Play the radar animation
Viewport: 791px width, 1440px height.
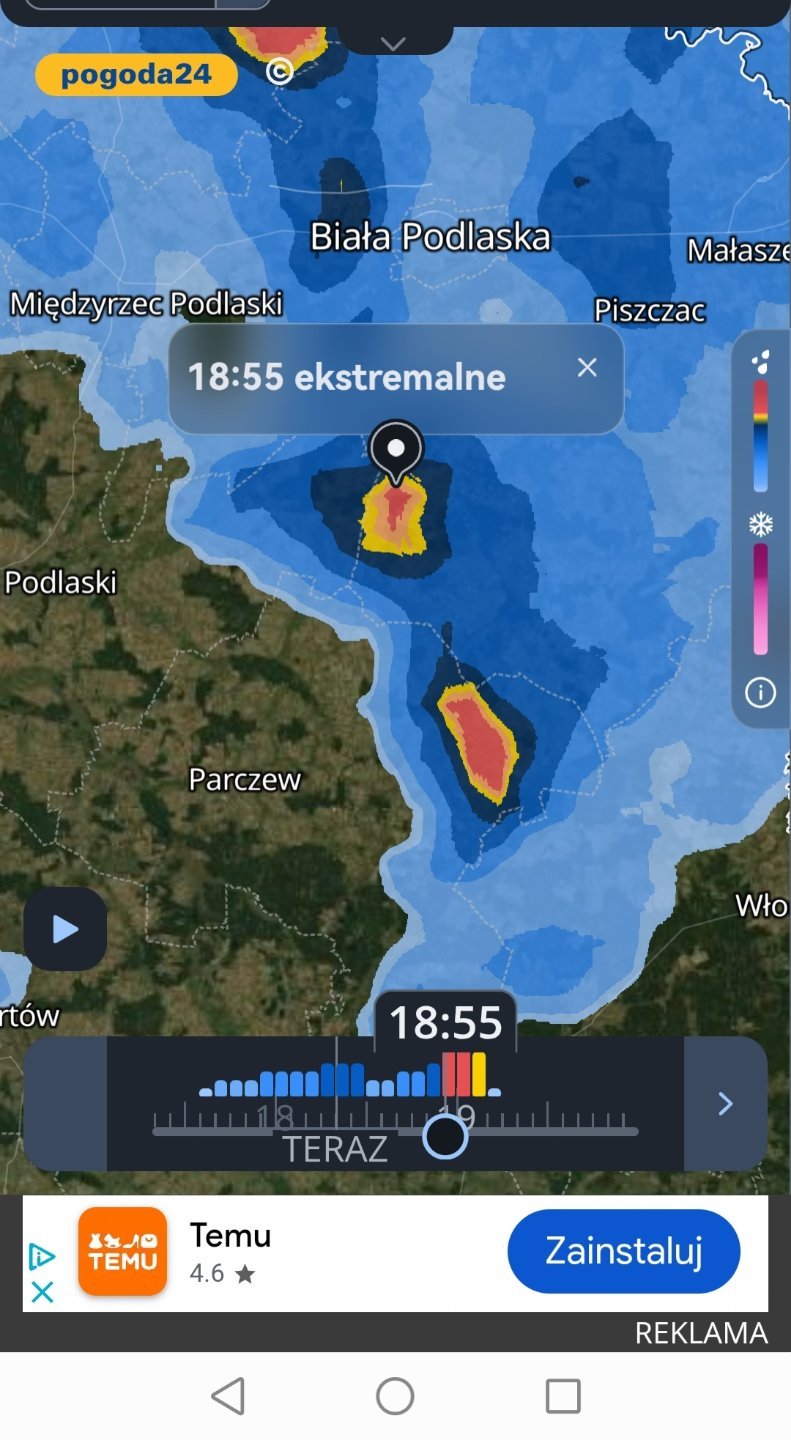(65, 929)
